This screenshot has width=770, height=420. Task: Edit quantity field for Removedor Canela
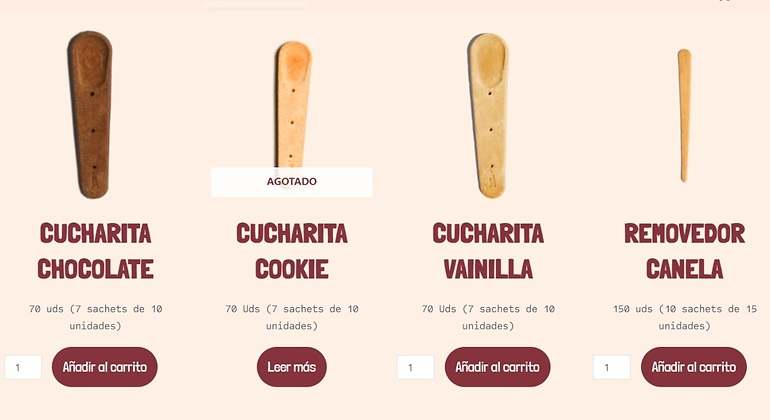tap(611, 367)
